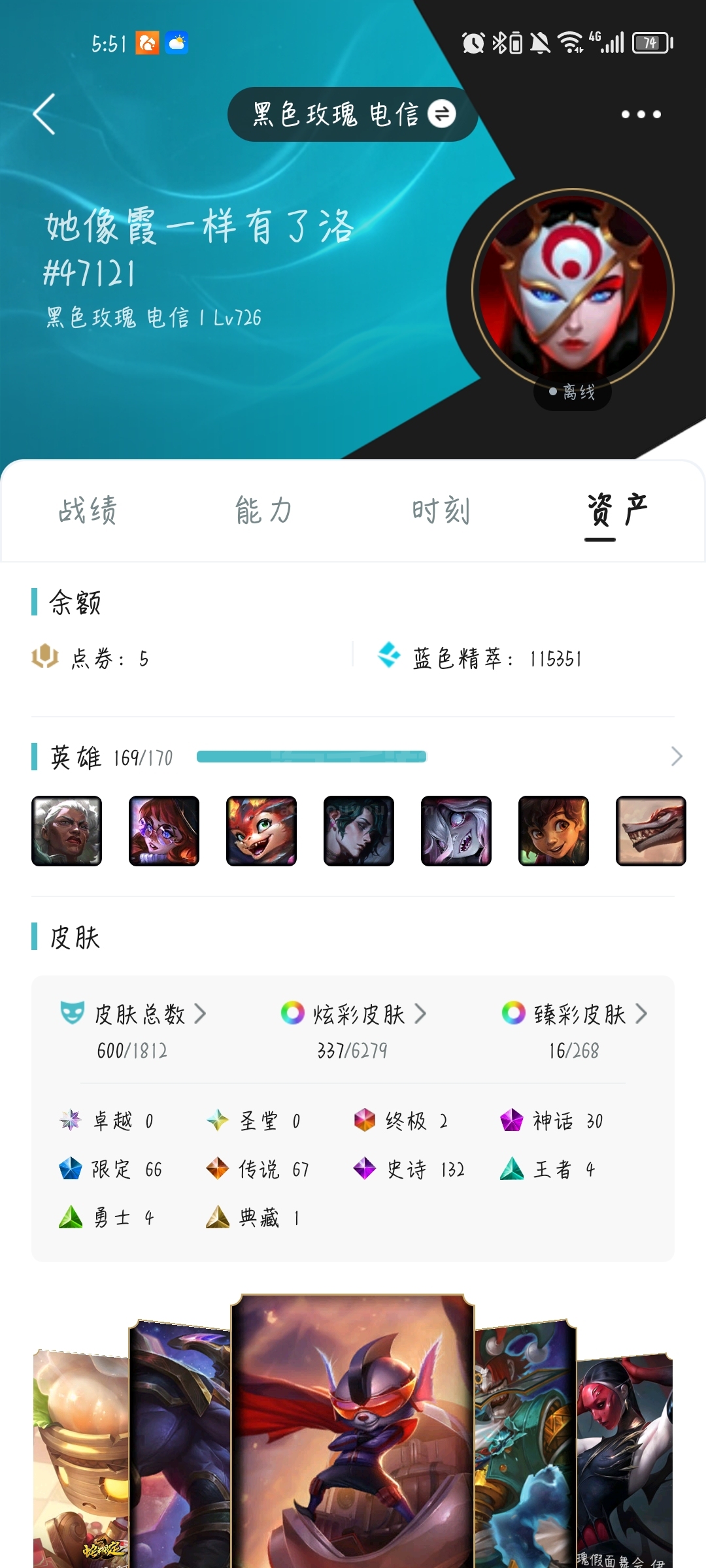Viewport: 706px width, 1568px height.
Task: Open the three-dot overflow menu
Action: (641, 114)
